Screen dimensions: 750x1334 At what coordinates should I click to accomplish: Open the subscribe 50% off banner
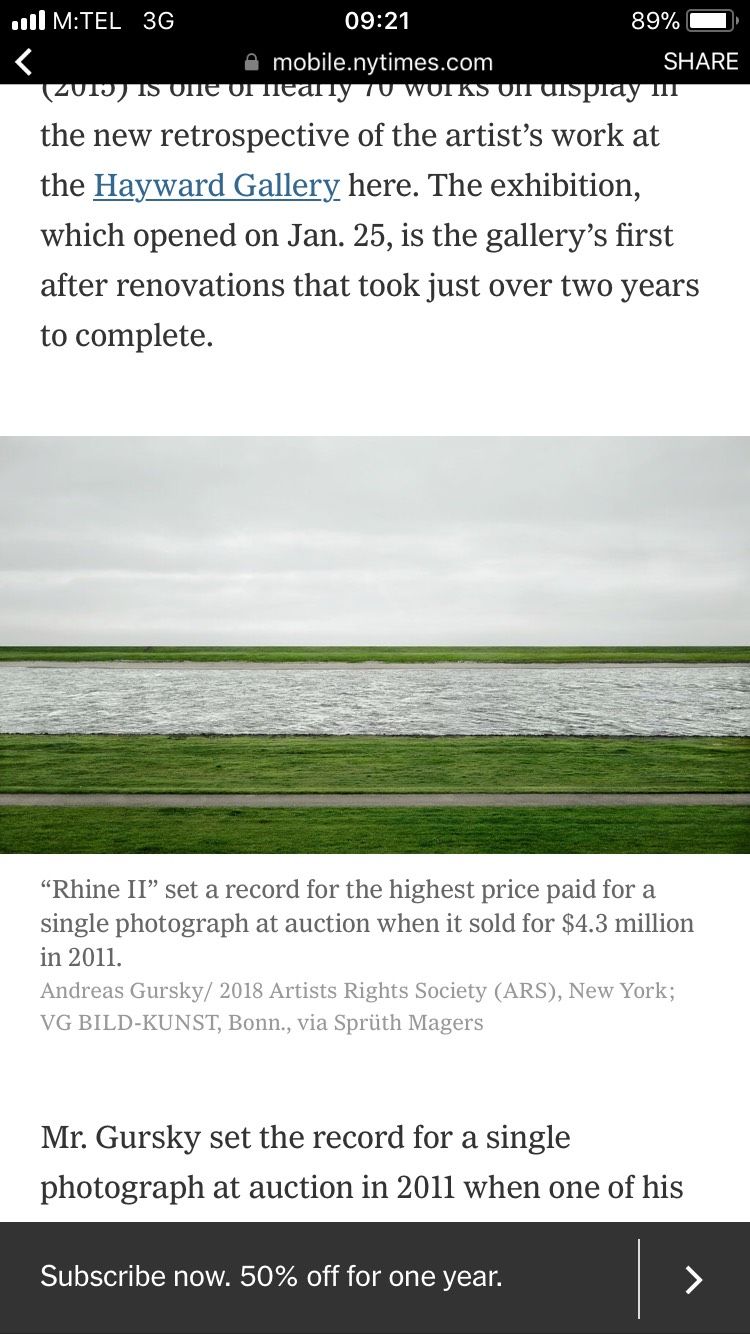[x=272, y=1277]
